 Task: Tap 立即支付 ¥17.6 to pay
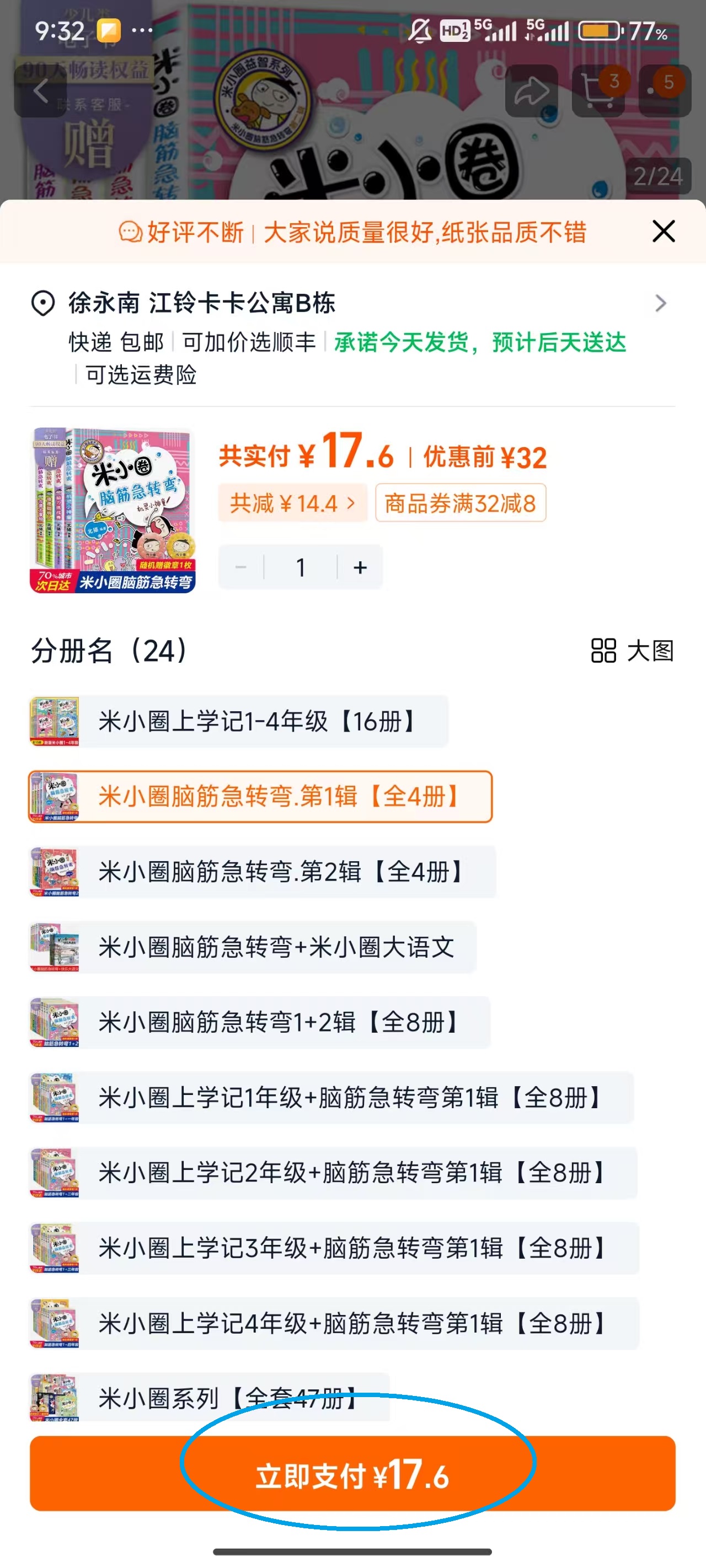click(352, 1474)
